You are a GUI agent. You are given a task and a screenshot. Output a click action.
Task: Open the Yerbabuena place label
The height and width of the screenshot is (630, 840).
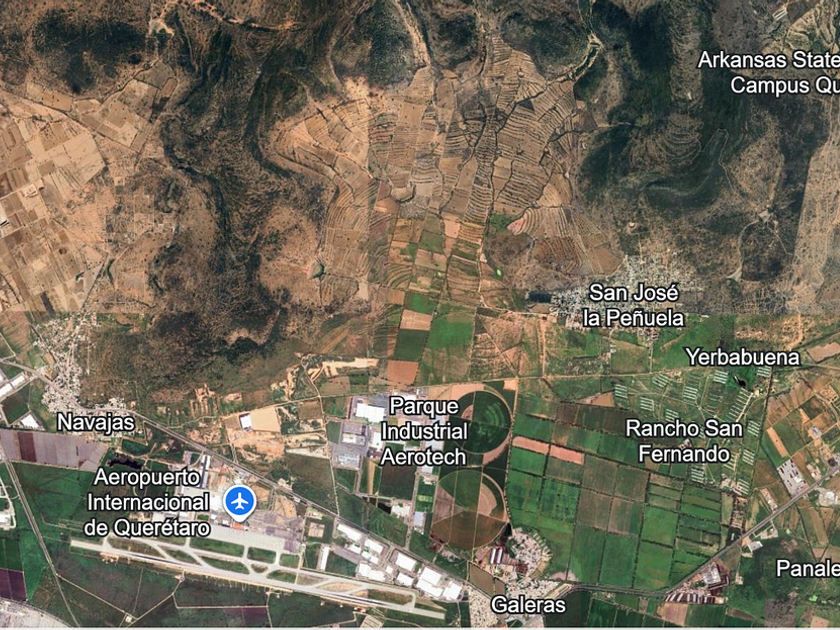tap(742, 357)
